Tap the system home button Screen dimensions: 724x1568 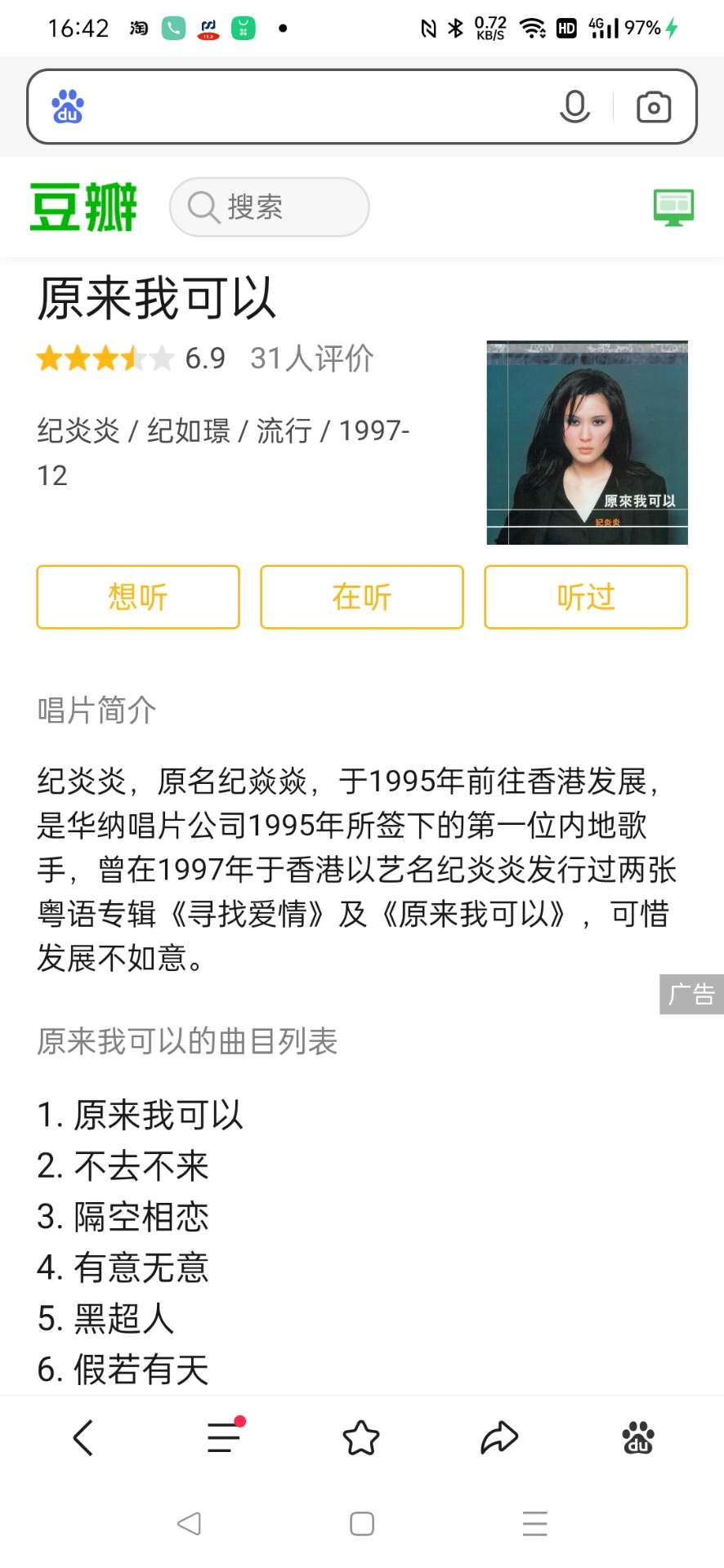362,1524
